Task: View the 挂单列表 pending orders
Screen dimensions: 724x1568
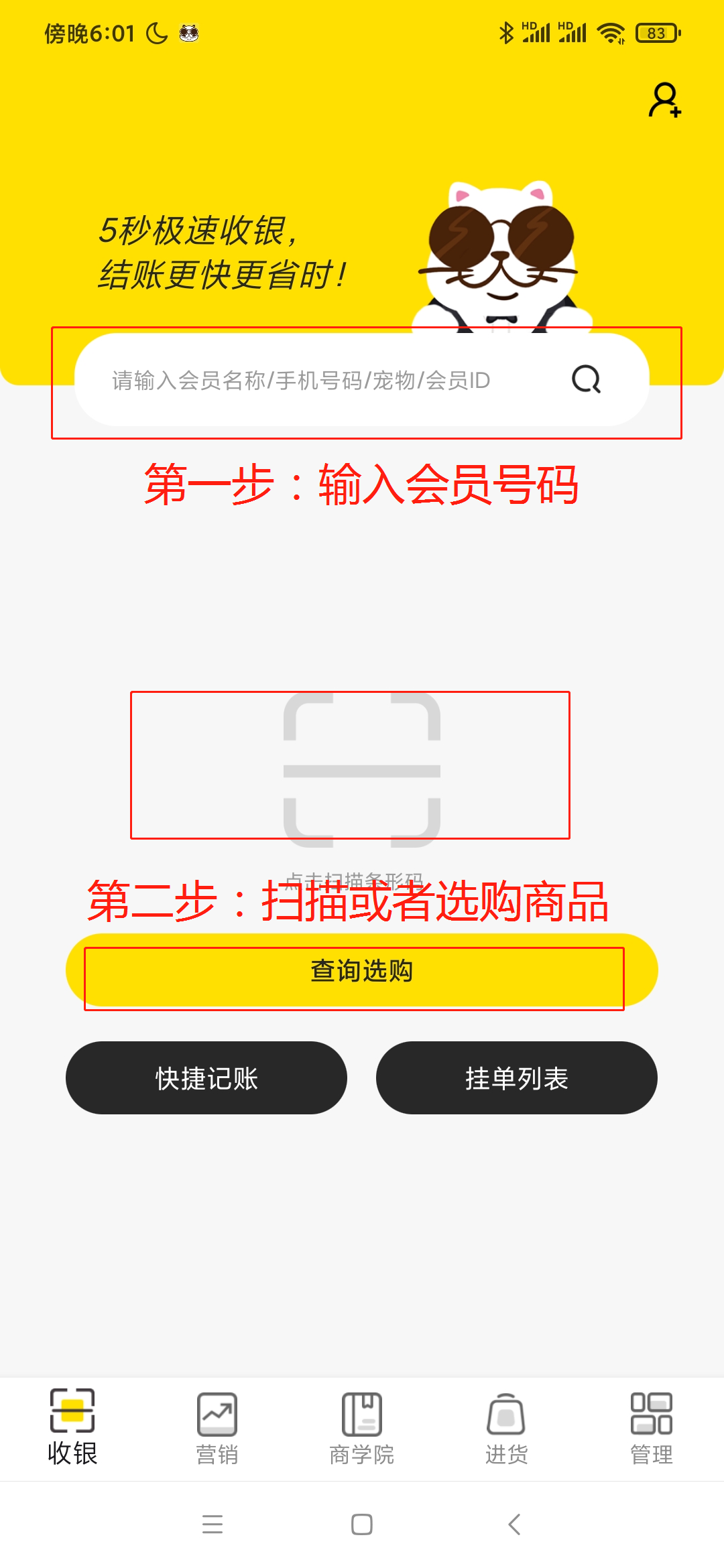Action: point(516,1078)
